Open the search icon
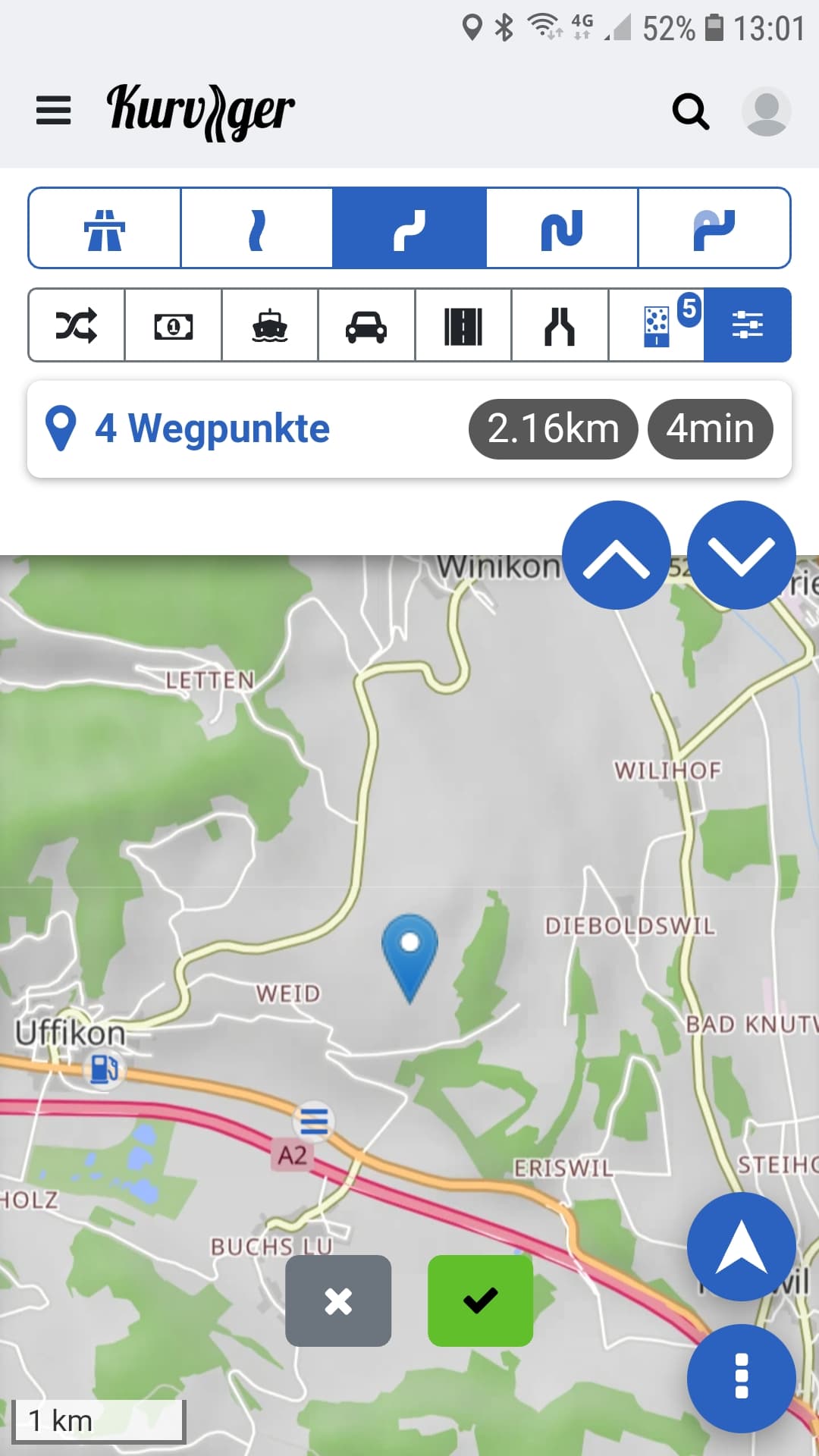Viewport: 819px width, 1456px height. pos(690,111)
